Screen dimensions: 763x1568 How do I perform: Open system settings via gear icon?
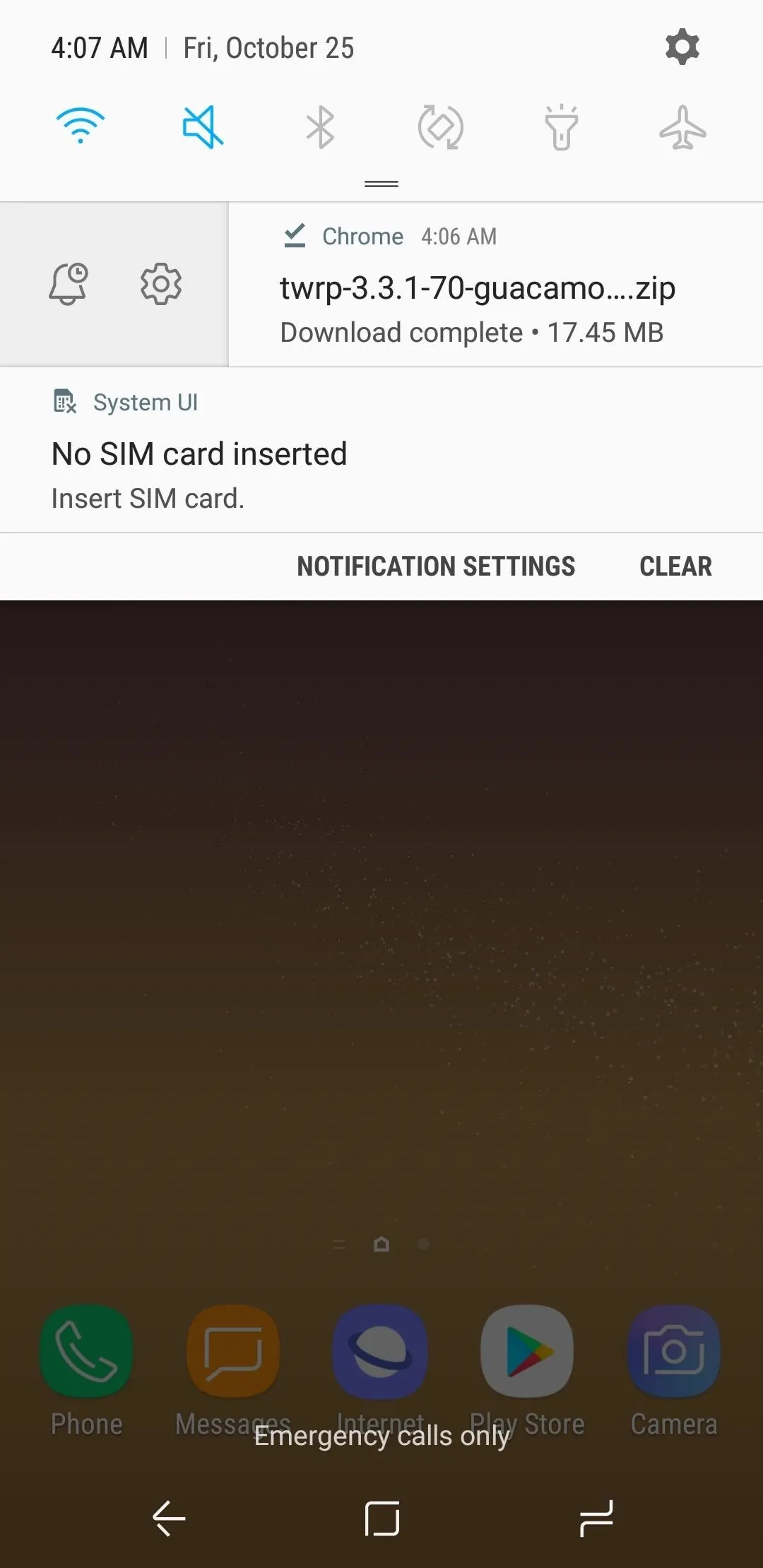pyautogui.click(x=682, y=47)
